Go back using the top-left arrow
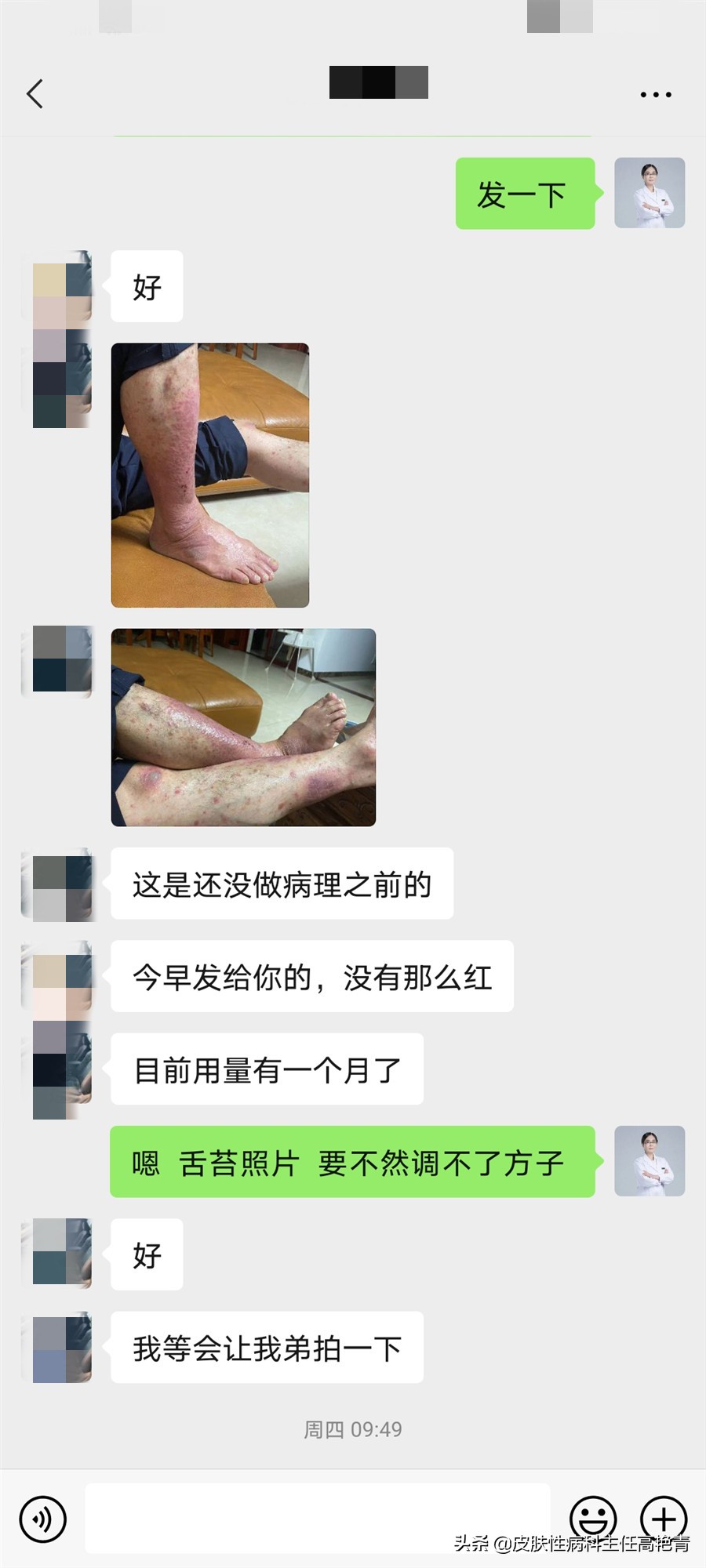This screenshot has width=706, height=1568. tap(35, 94)
